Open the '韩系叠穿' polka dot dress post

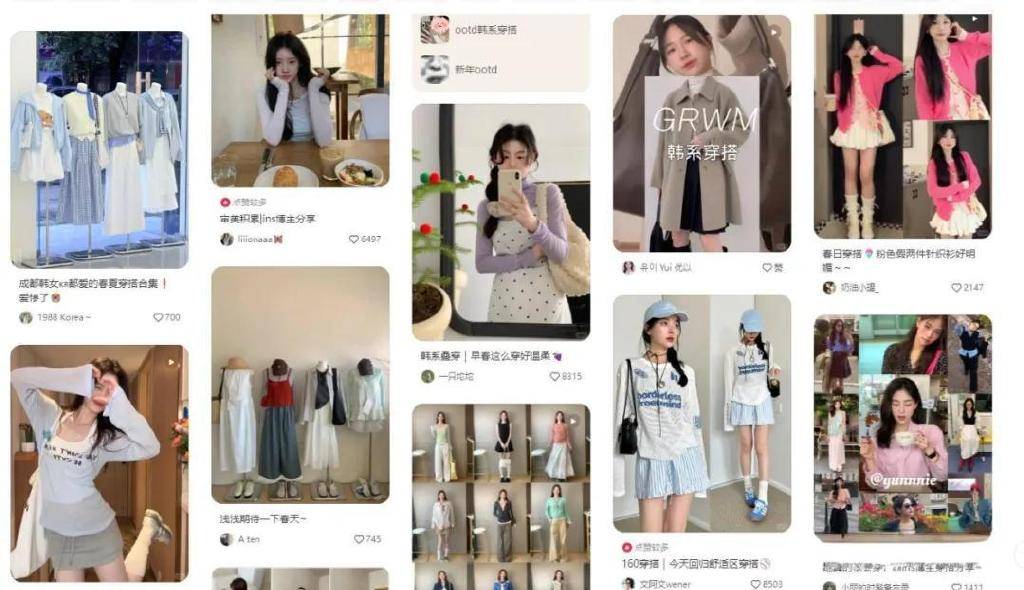501,222
